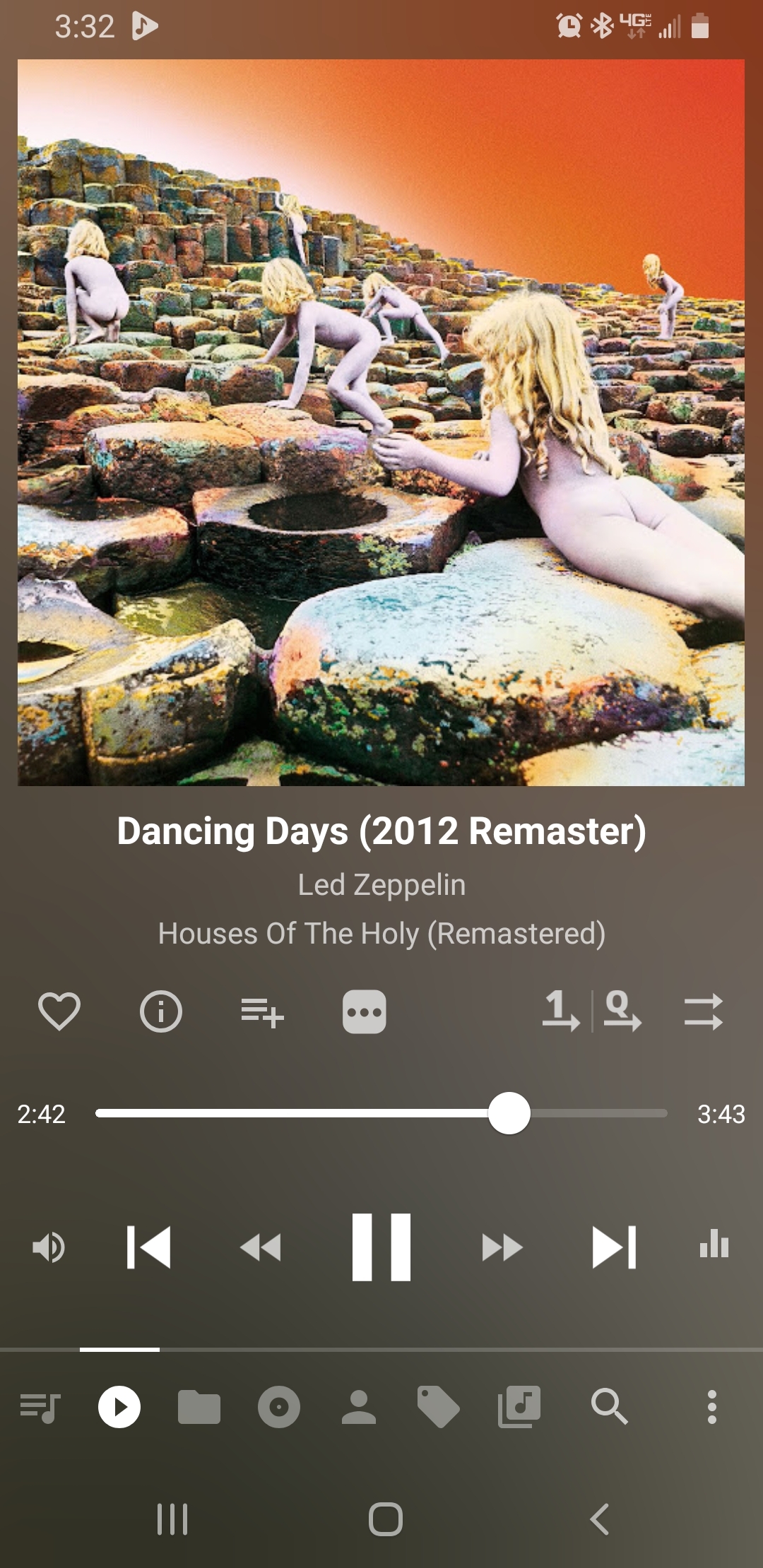The height and width of the screenshot is (1568, 763).
Task: Skip to the next track
Action: pos(614,1247)
